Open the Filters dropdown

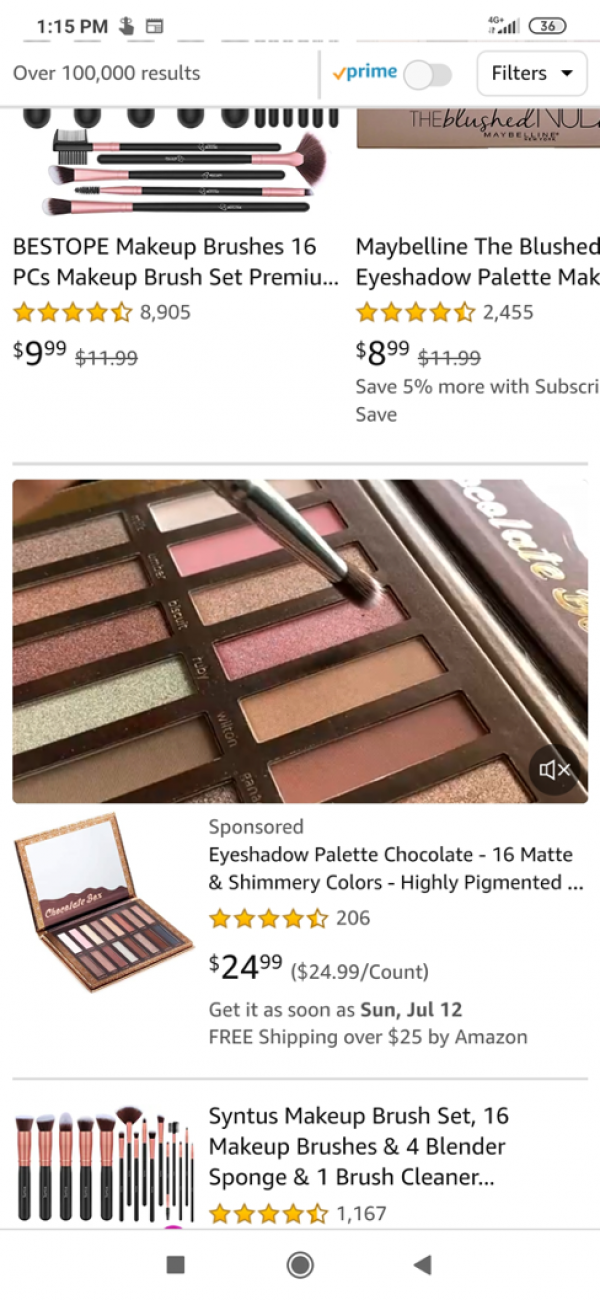532,73
